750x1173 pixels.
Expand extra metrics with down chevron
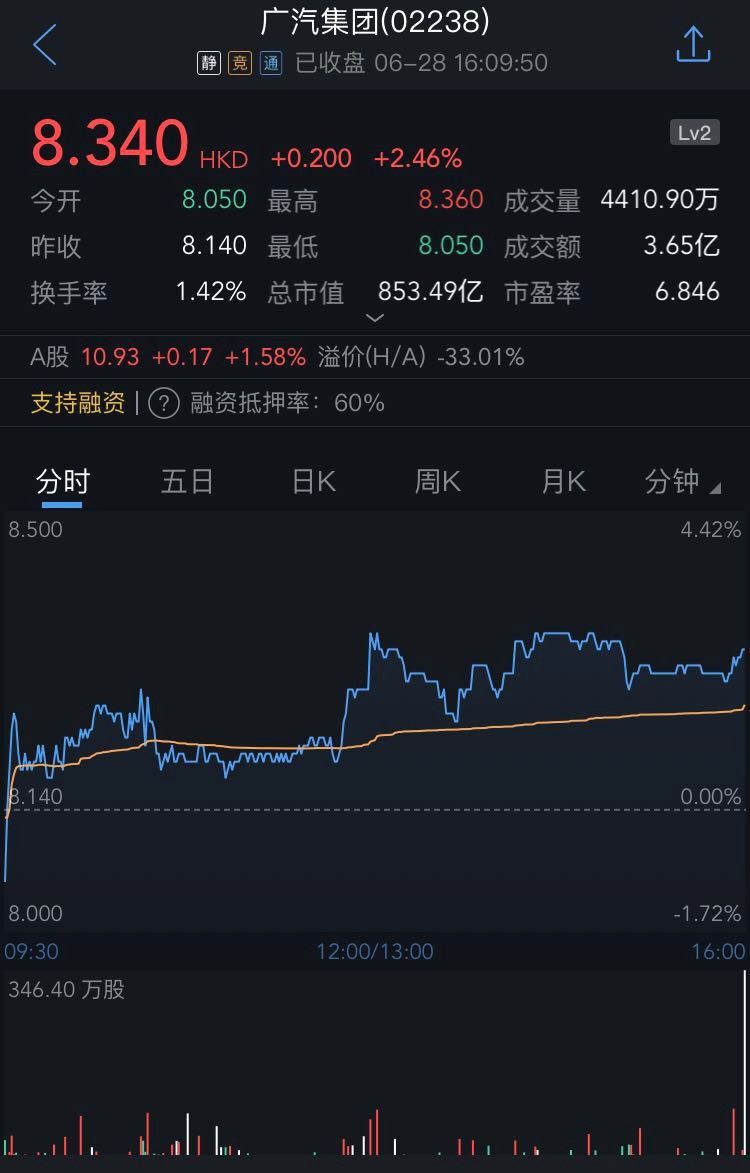(375, 318)
